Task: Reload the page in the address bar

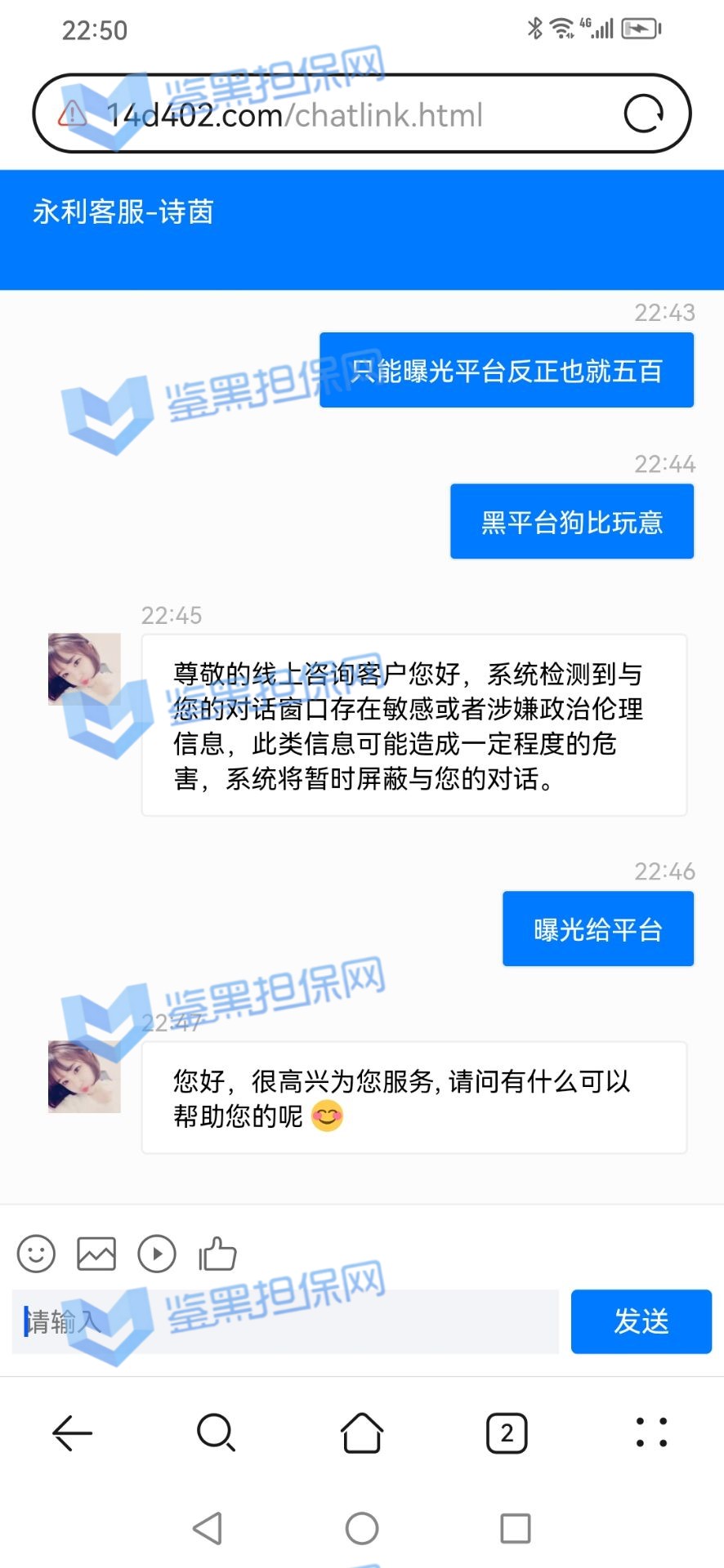Action: click(644, 114)
